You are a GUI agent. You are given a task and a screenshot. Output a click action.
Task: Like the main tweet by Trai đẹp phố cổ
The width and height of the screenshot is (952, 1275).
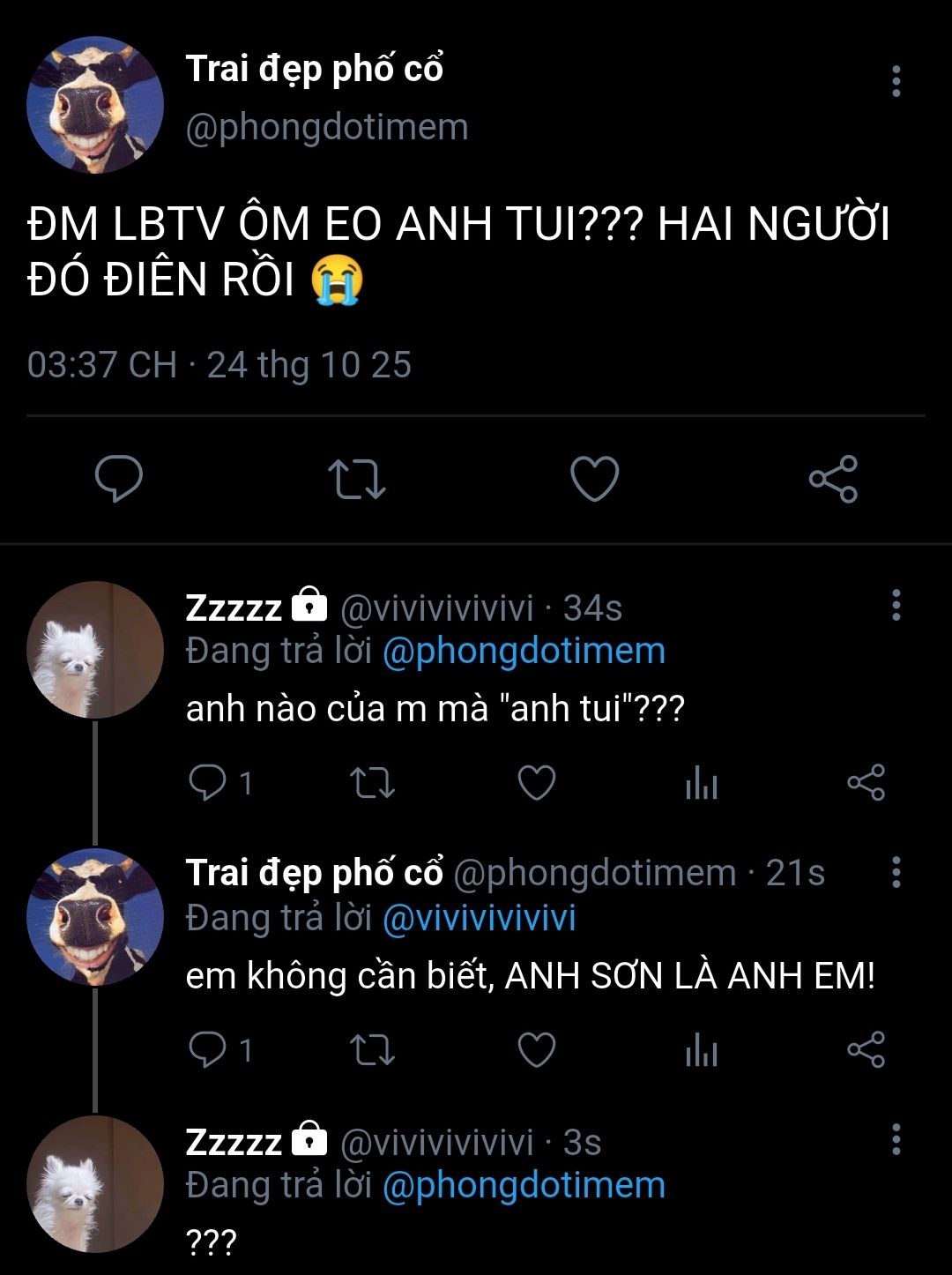(595, 479)
